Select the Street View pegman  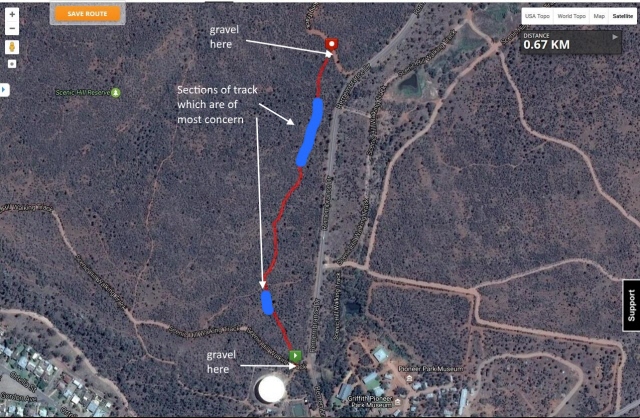pyautogui.click(x=12, y=47)
